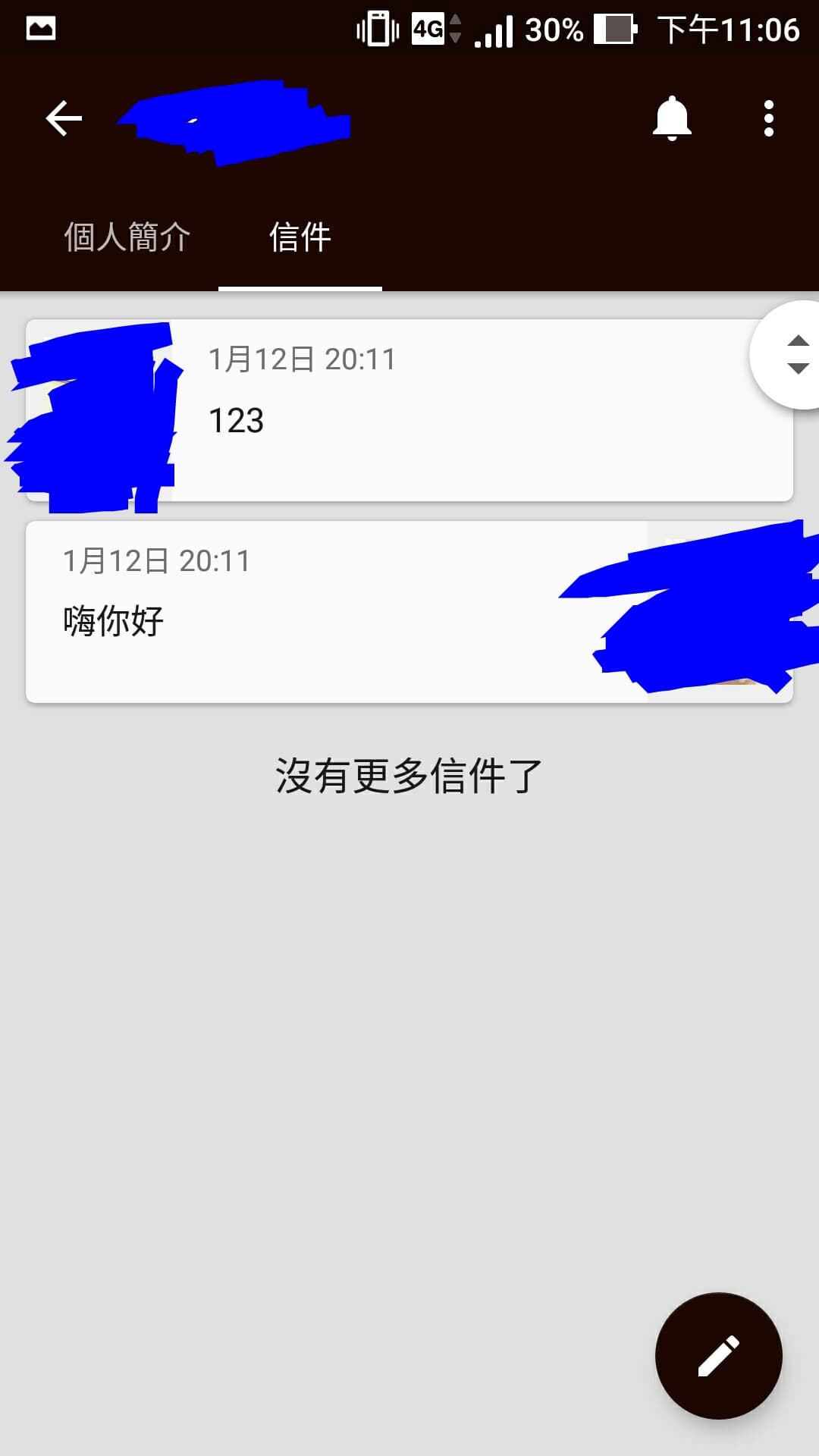Tap the 1月12日 20:11 timestamp on second message
This screenshot has height=1456, width=819.
[x=155, y=561]
